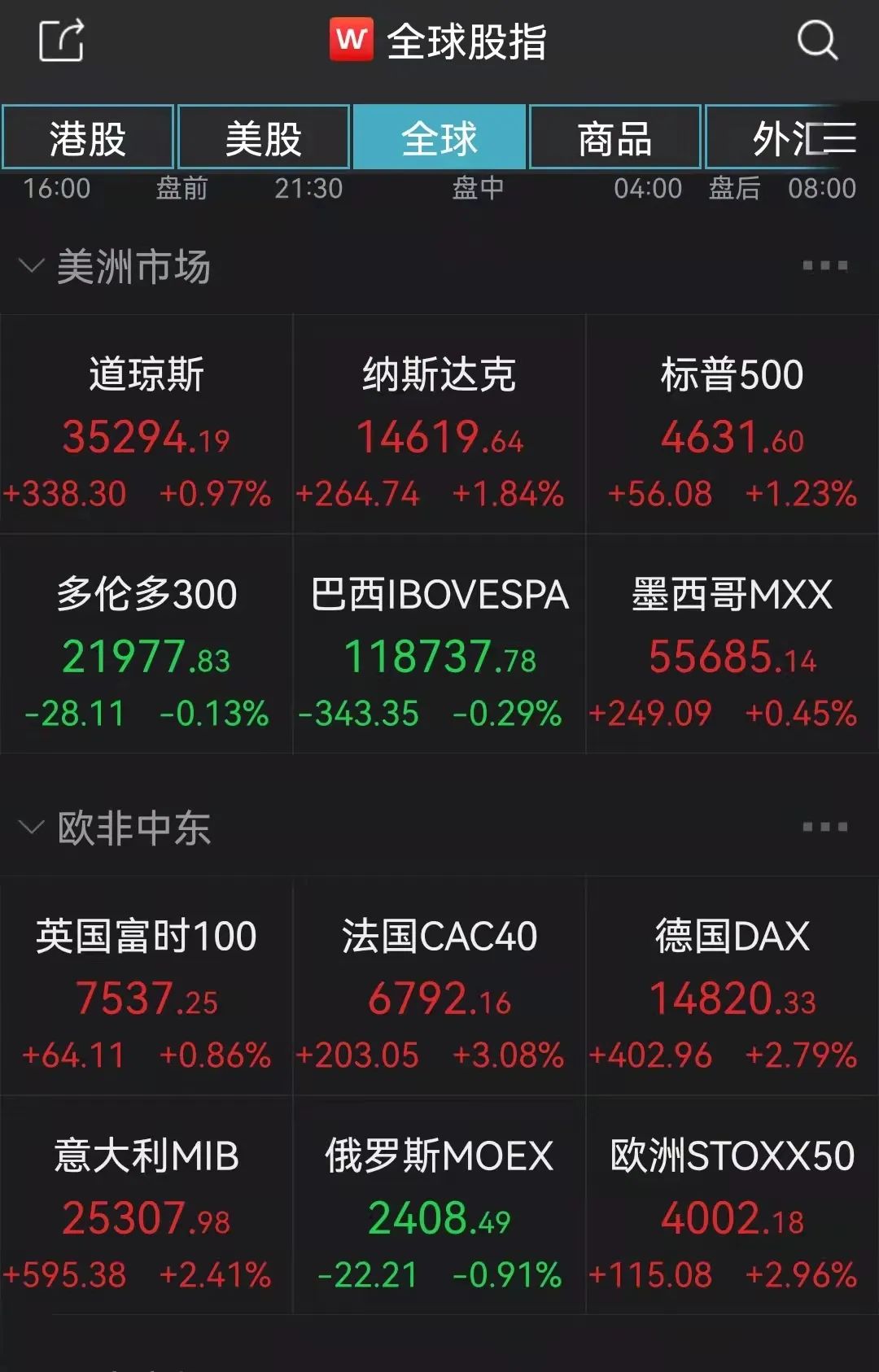Open the 欧洲STOXX50 index card
The width and height of the screenshot is (879, 1372).
(732, 1206)
